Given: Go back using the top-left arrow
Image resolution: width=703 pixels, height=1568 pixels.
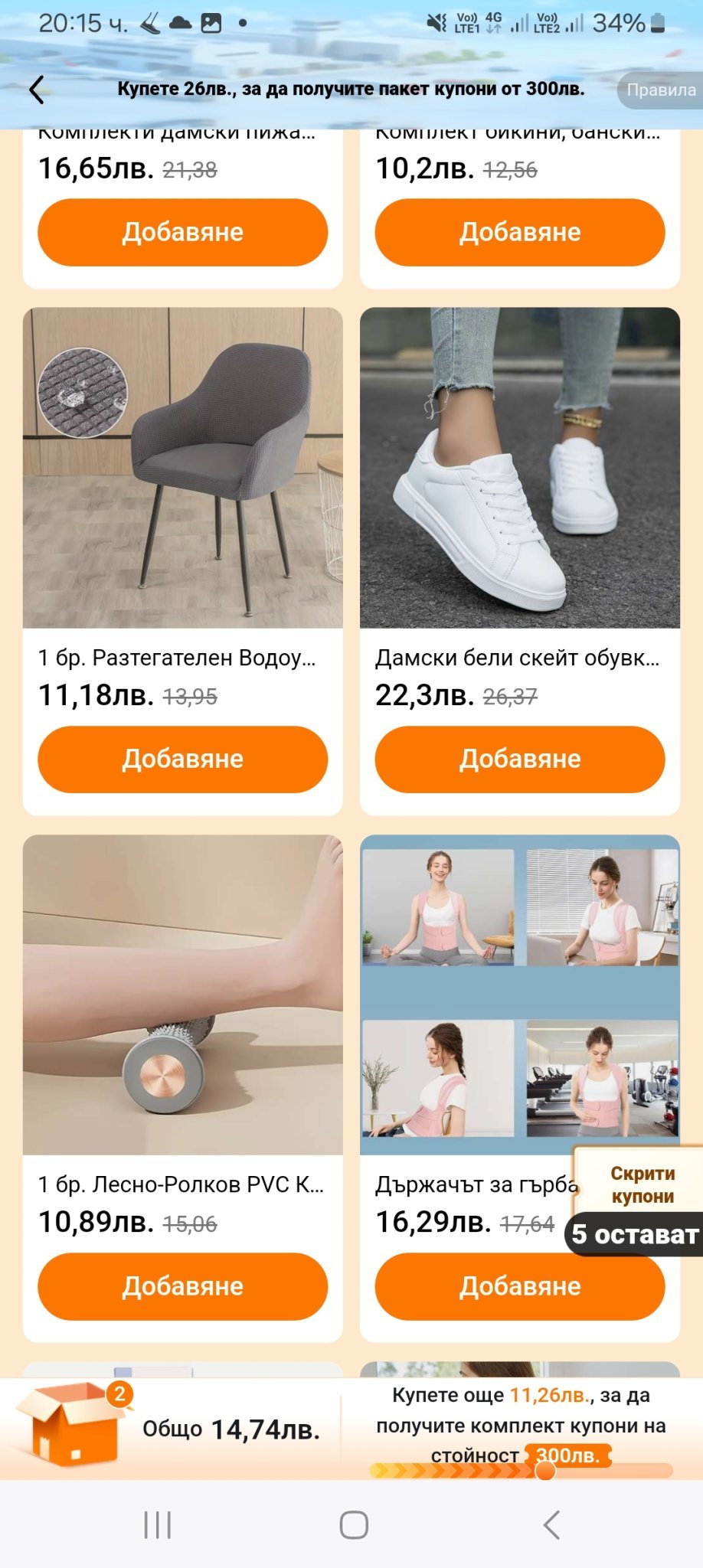Looking at the screenshot, I should [x=37, y=90].
